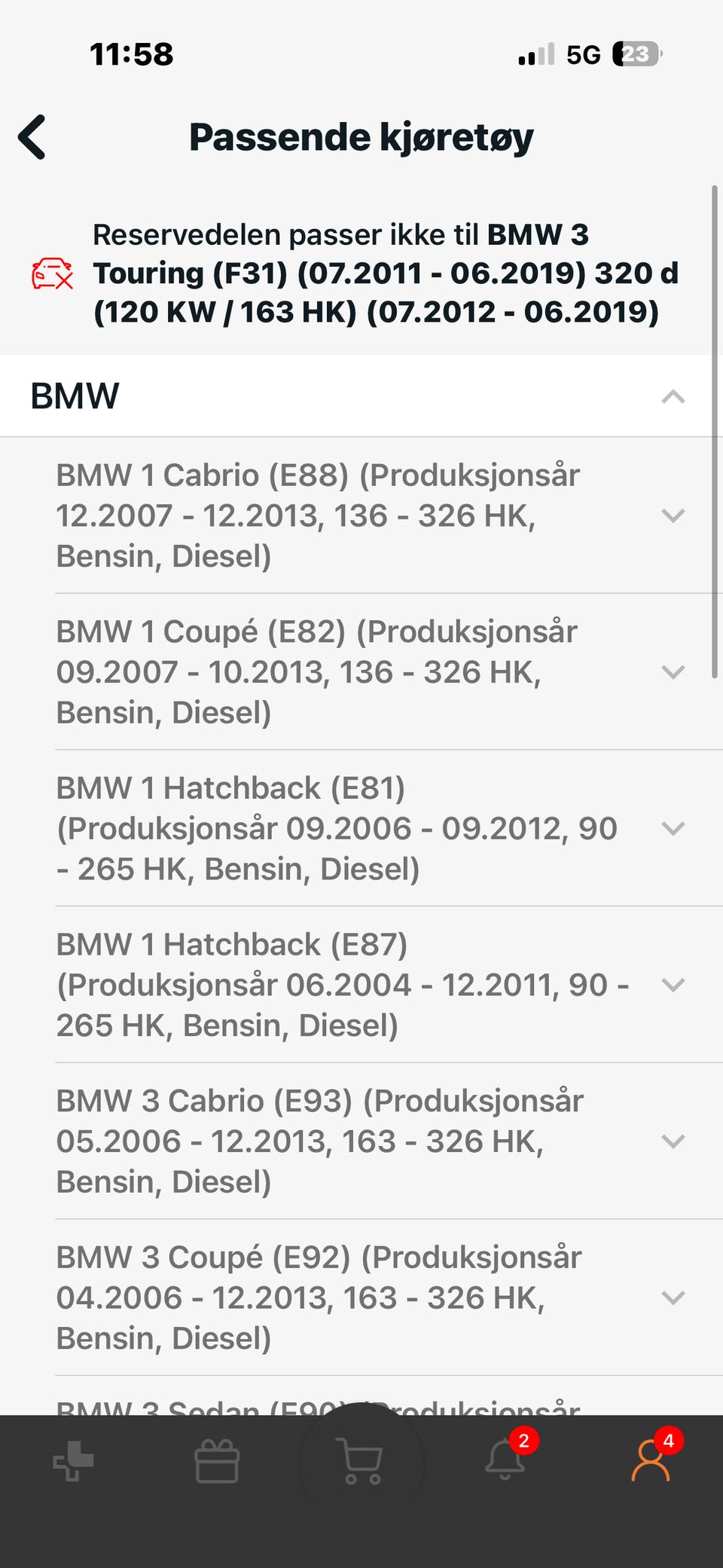Viewport: 723px width, 1568px height.
Task: Expand BMW 3 Coupé (E92) row
Action: [384, 1297]
